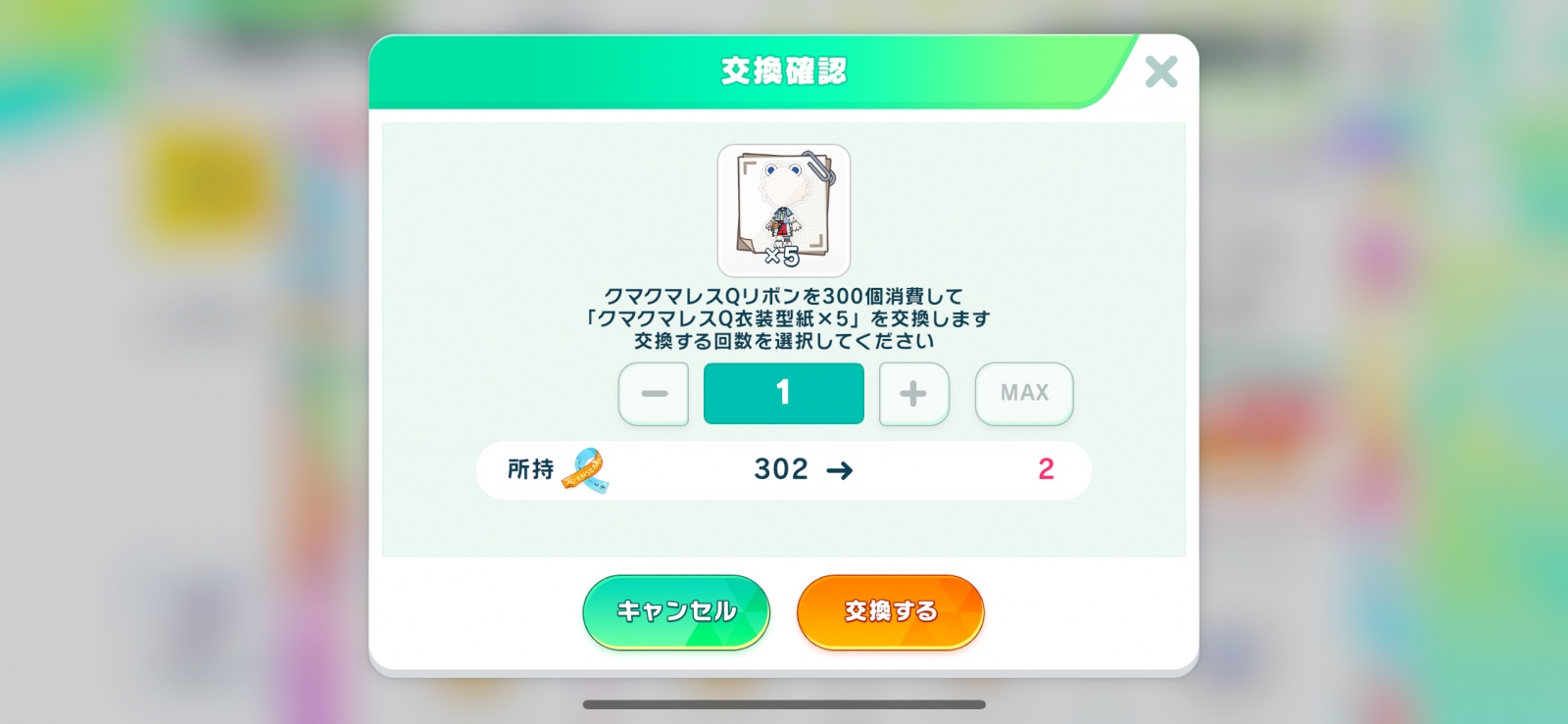Set exchange count to MAX
This screenshot has width=1568, height=724.
[1024, 394]
